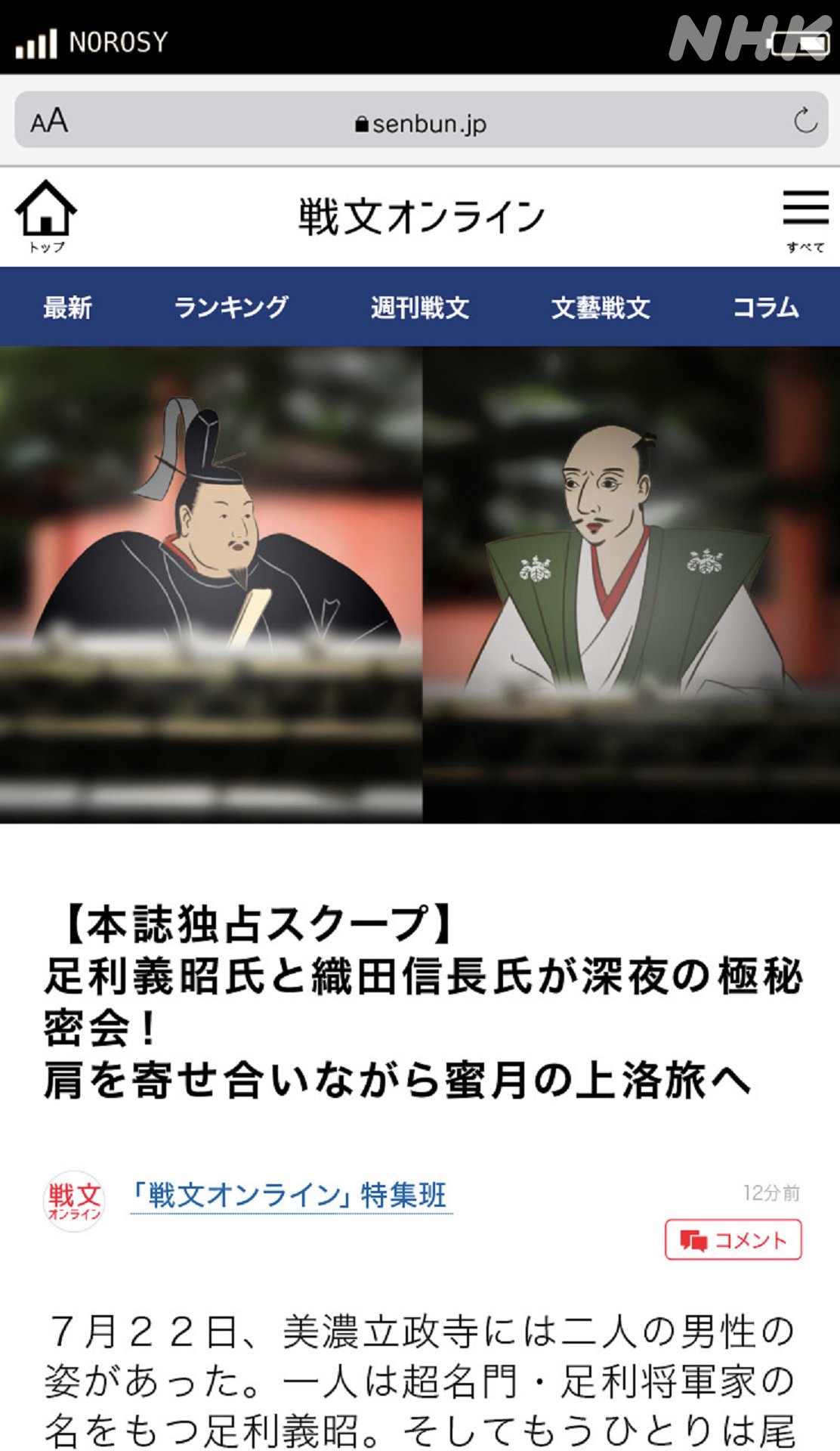Select the 文藝戦文 tab
Image resolution: width=840 pixels, height=1451 pixels.
(601, 308)
